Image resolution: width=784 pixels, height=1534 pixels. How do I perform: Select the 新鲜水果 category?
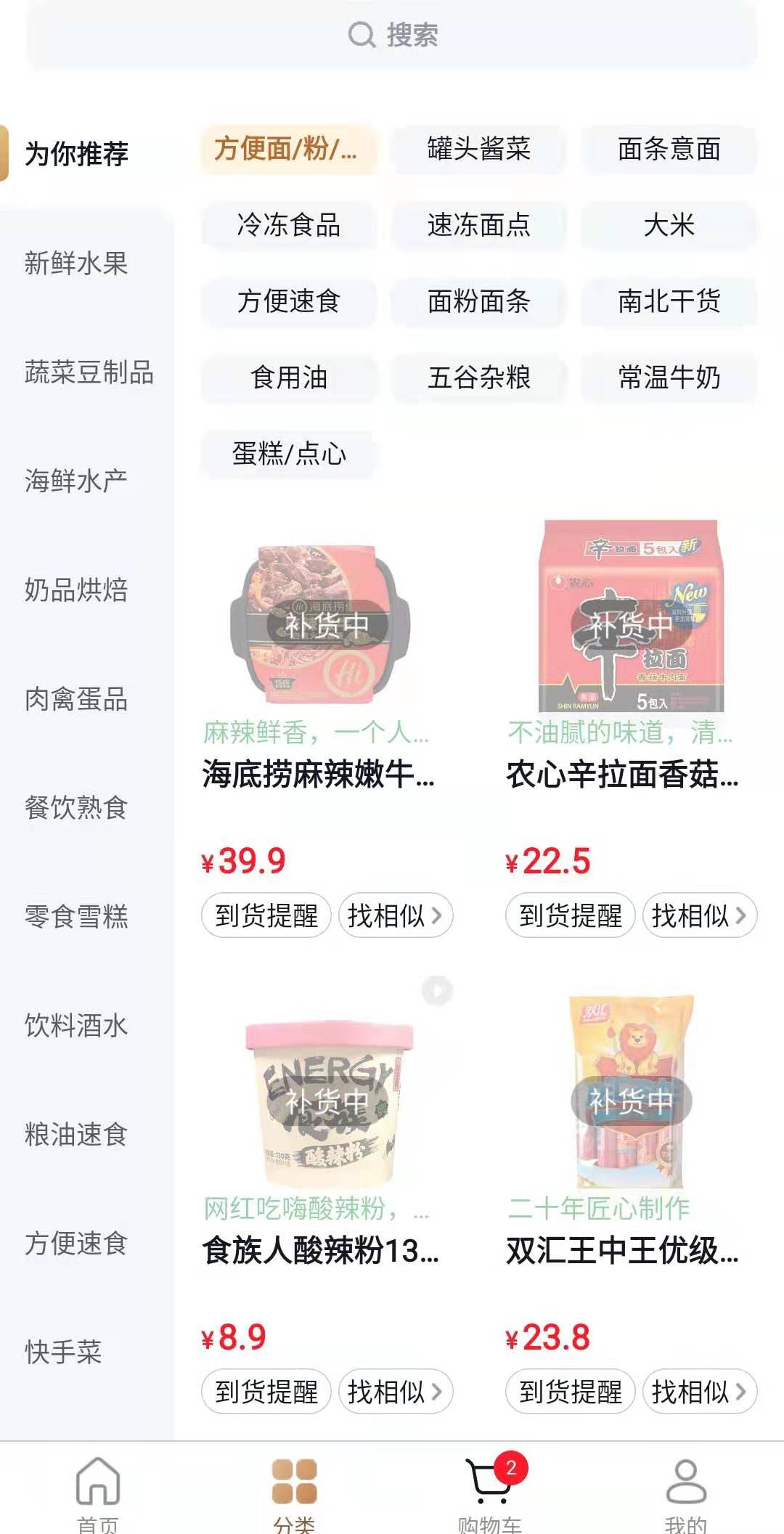point(76,263)
